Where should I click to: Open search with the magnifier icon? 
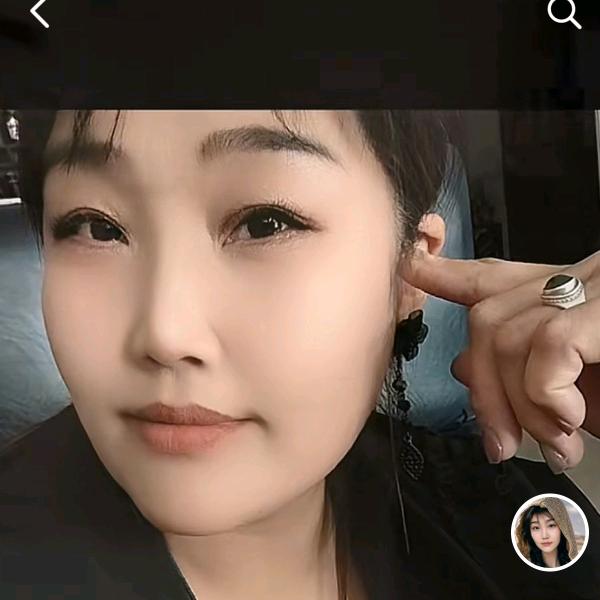click(x=564, y=14)
